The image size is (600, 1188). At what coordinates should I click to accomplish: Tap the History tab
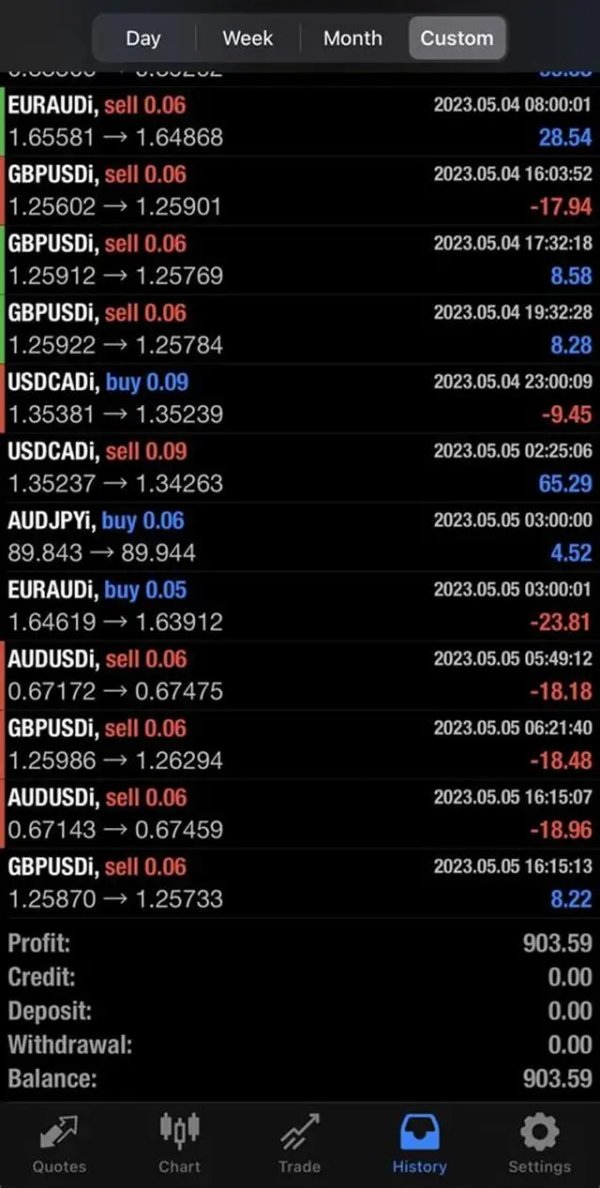click(x=419, y=1144)
